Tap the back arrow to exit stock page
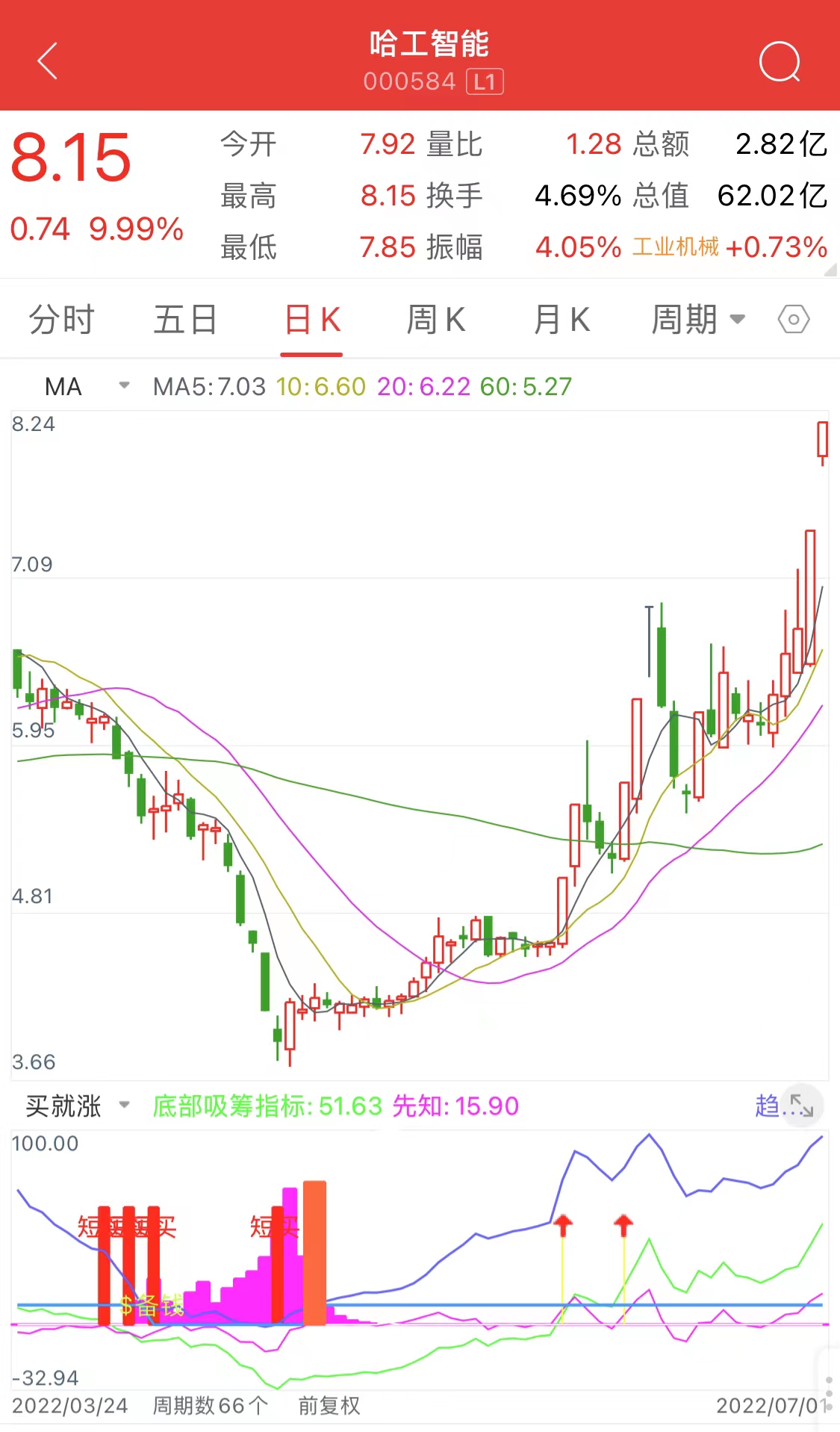 46,60
